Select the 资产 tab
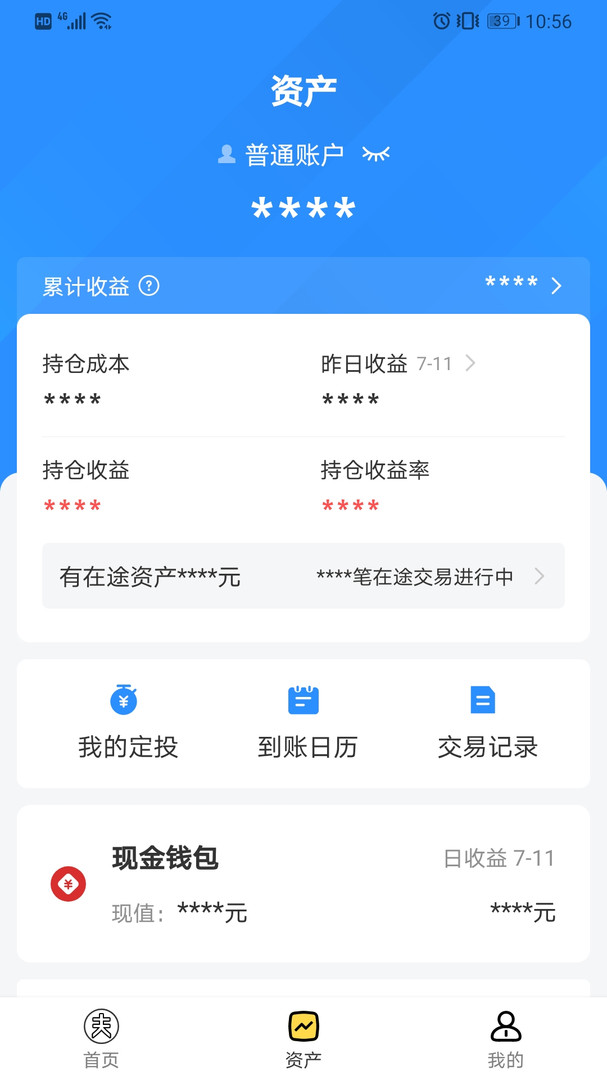Viewport: 607px width, 1080px height. 303,1038
